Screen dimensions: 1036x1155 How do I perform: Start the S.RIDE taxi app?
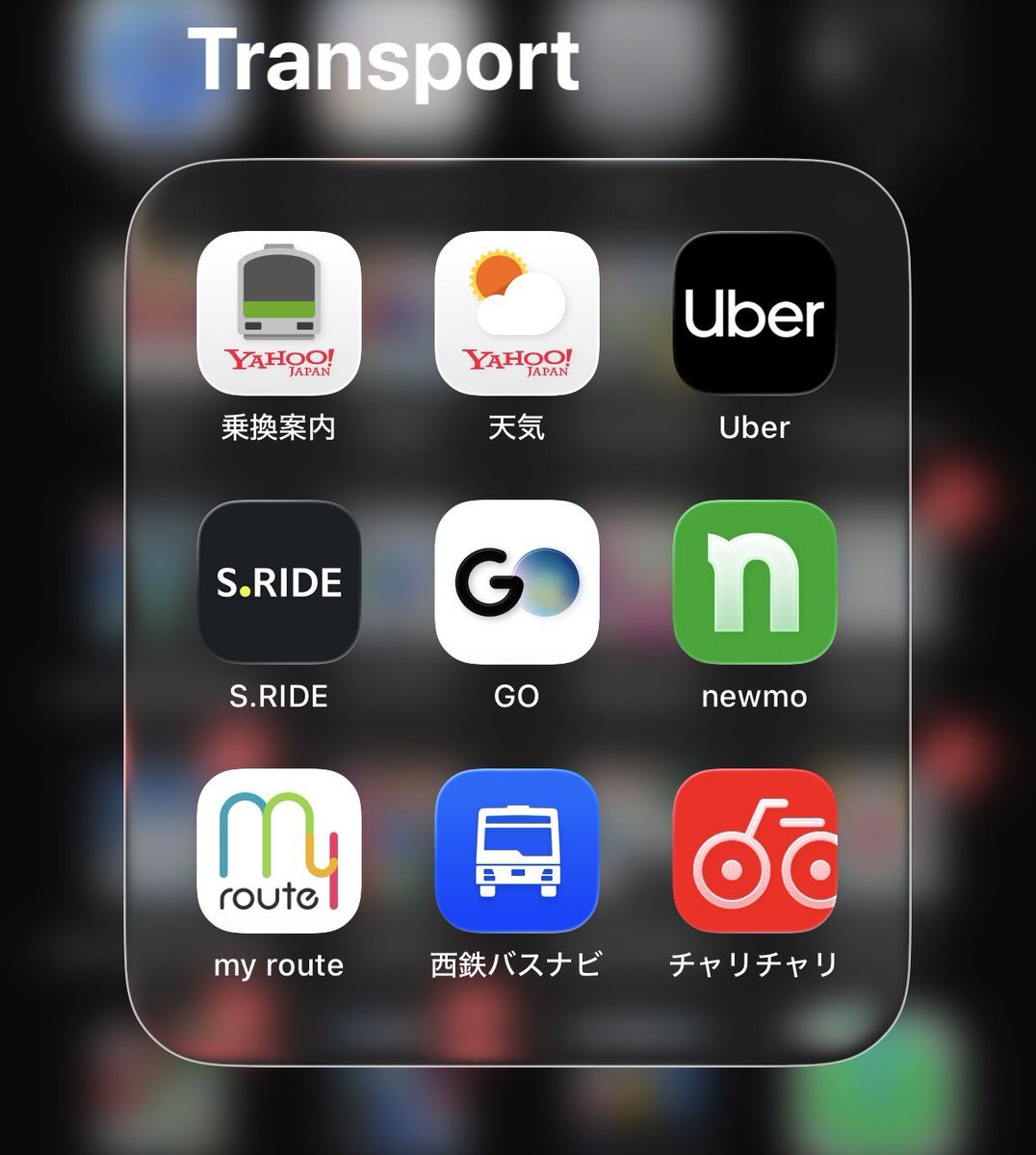[278, 583]
